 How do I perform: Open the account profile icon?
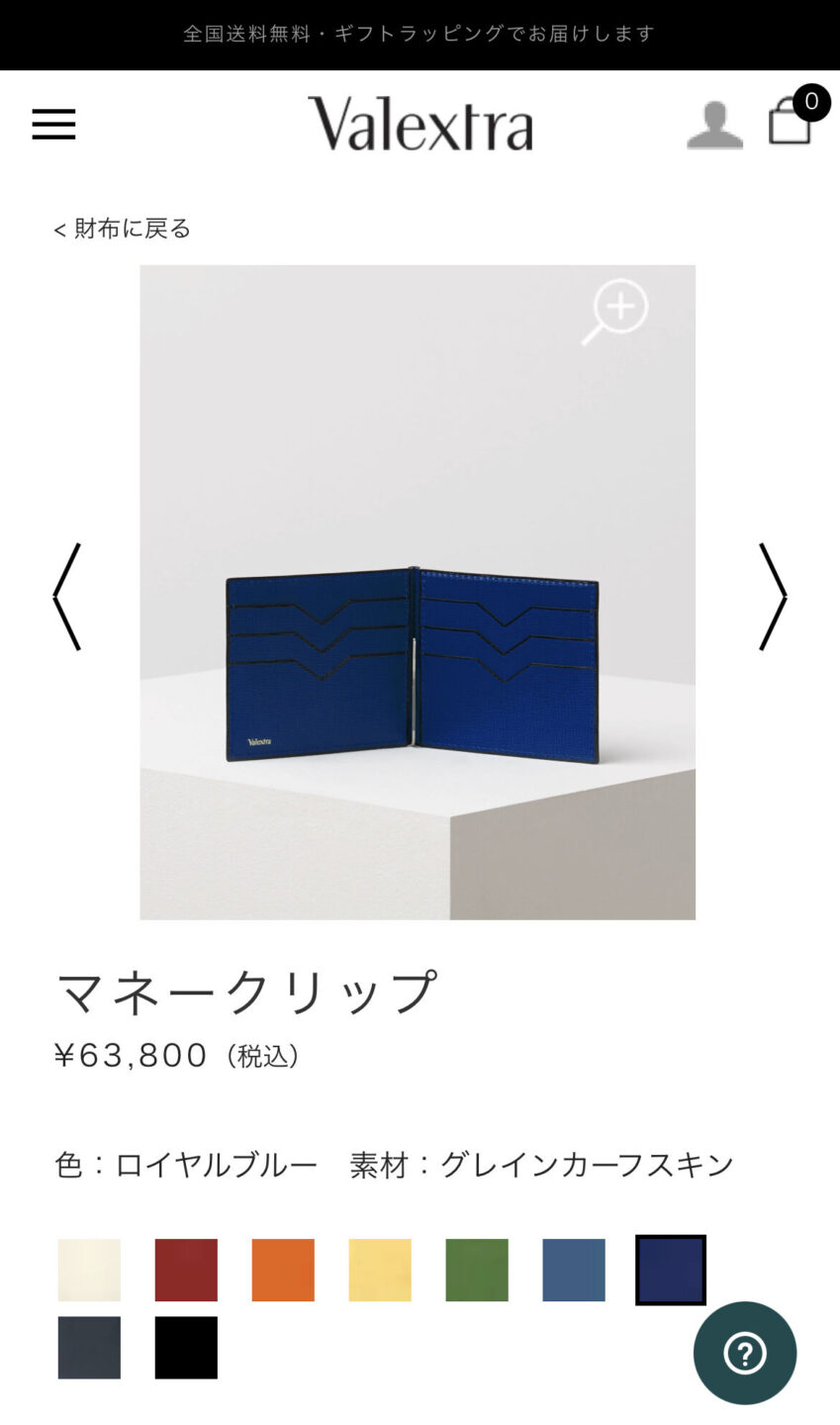point(714,126)
